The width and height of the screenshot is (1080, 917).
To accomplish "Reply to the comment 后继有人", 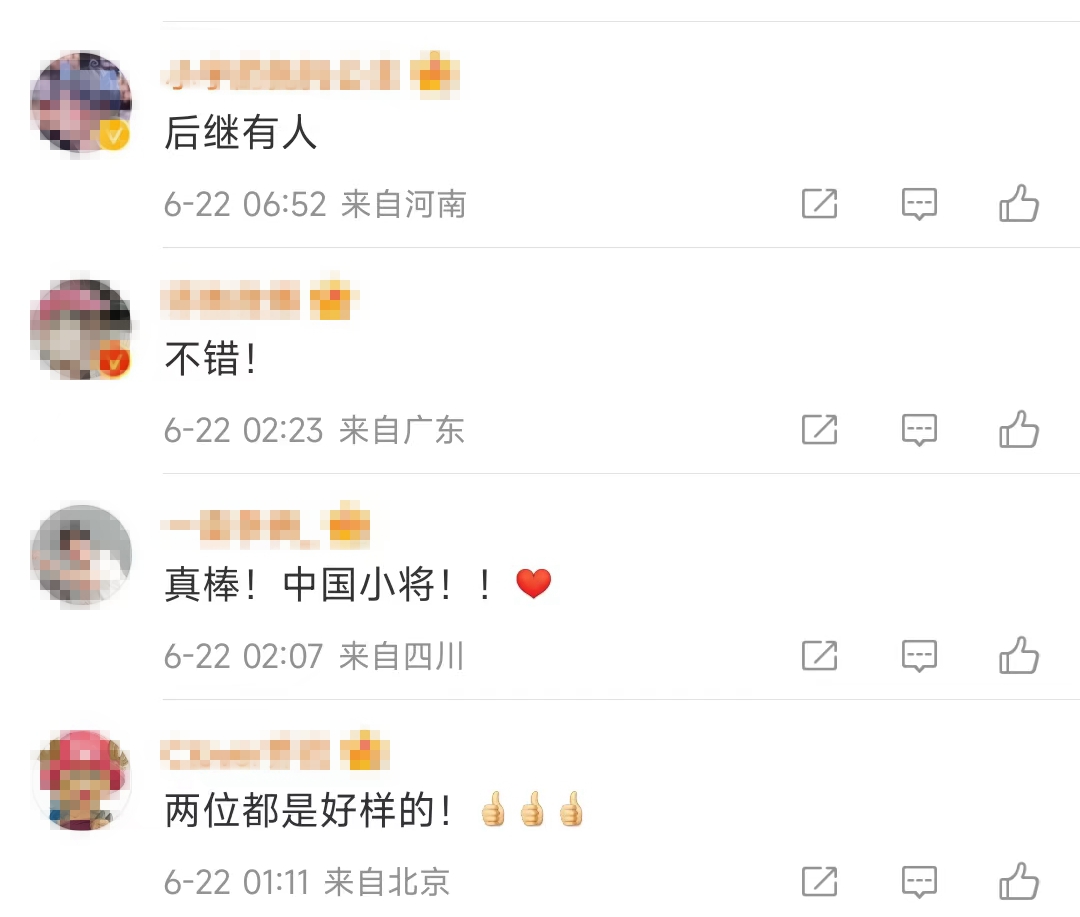I will [x=919, y=204].
